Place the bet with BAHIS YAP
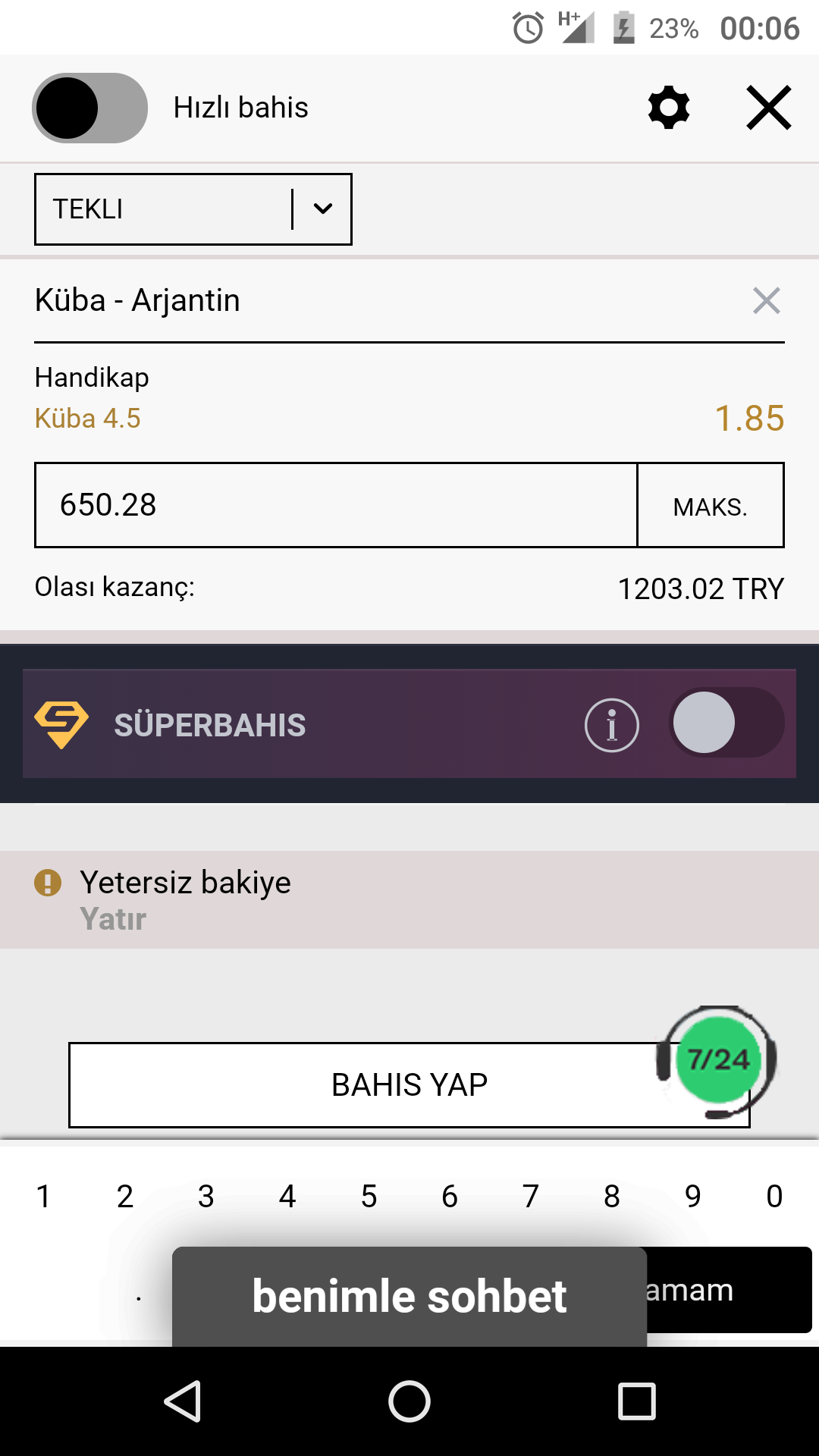Screen dimensions: 819x1456 pos(409,1085)
